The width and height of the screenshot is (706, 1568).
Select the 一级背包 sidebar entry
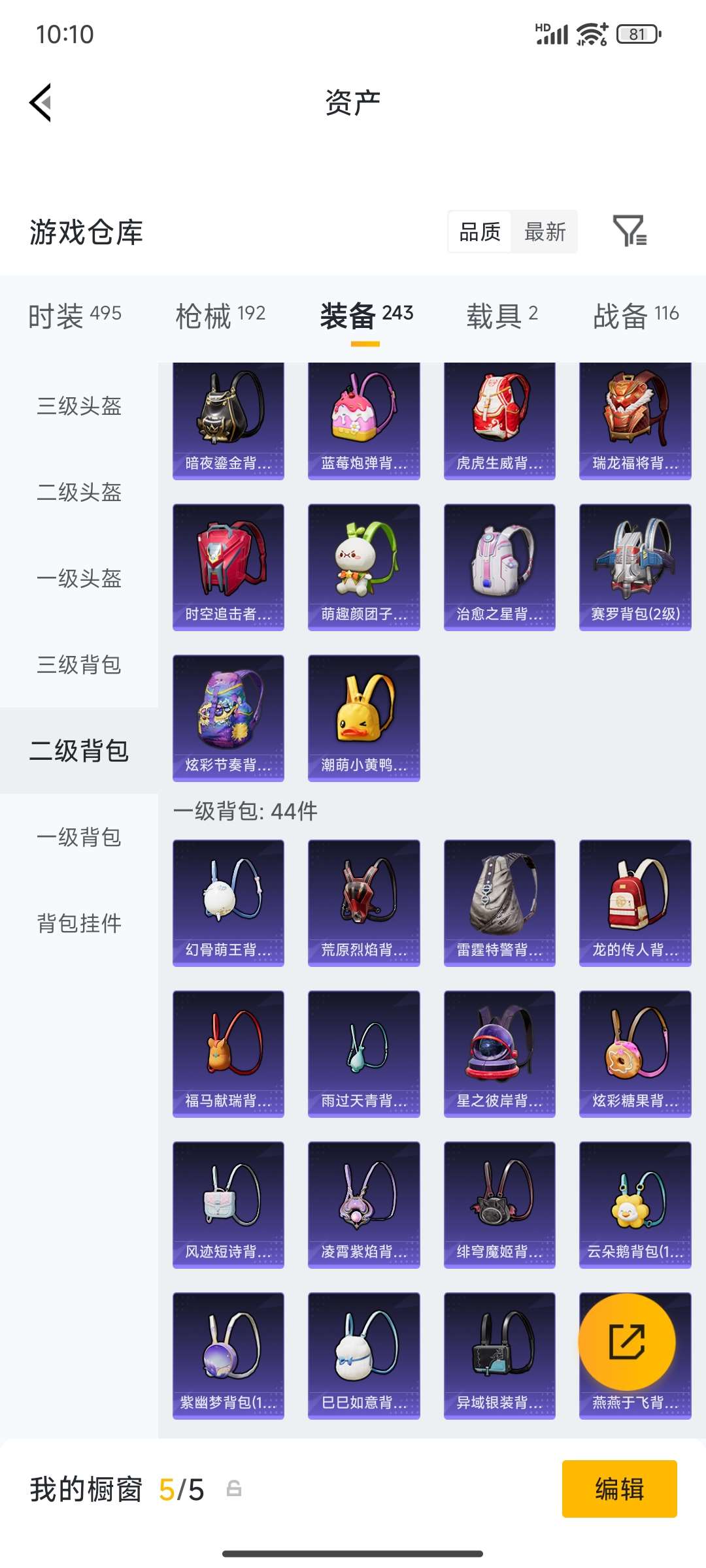pyautogui.click(x=78, y=838)
